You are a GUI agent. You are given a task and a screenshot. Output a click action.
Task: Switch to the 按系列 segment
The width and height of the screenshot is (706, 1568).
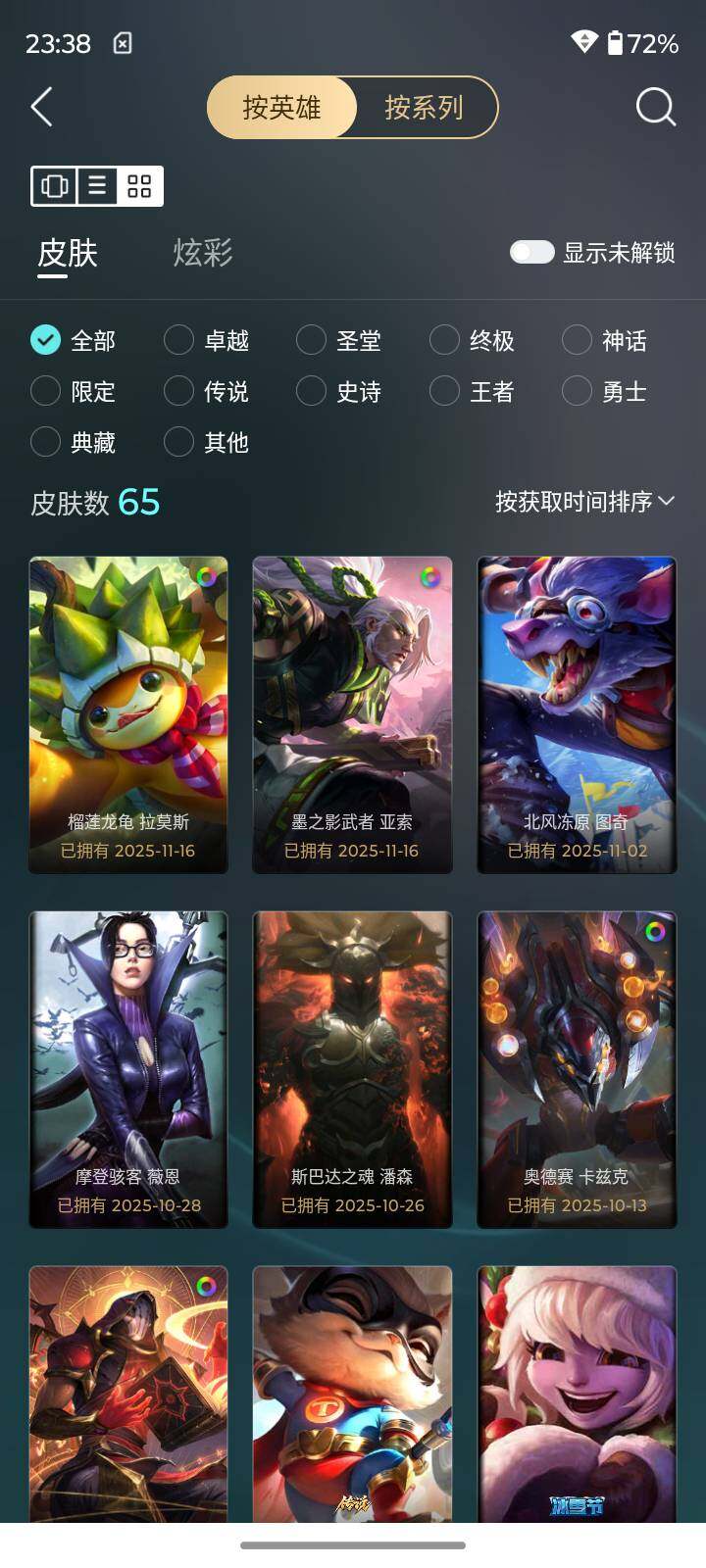(x=424, y=107)
